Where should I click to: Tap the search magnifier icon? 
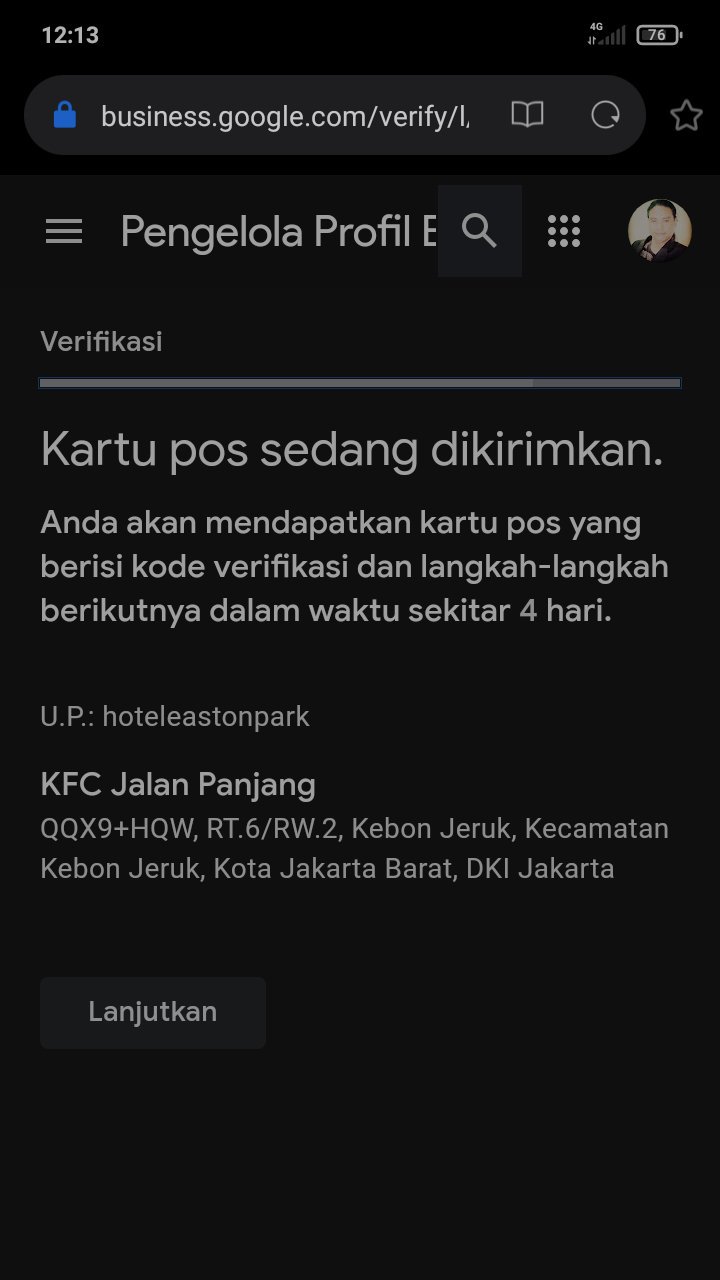click(x=480, y=231)
